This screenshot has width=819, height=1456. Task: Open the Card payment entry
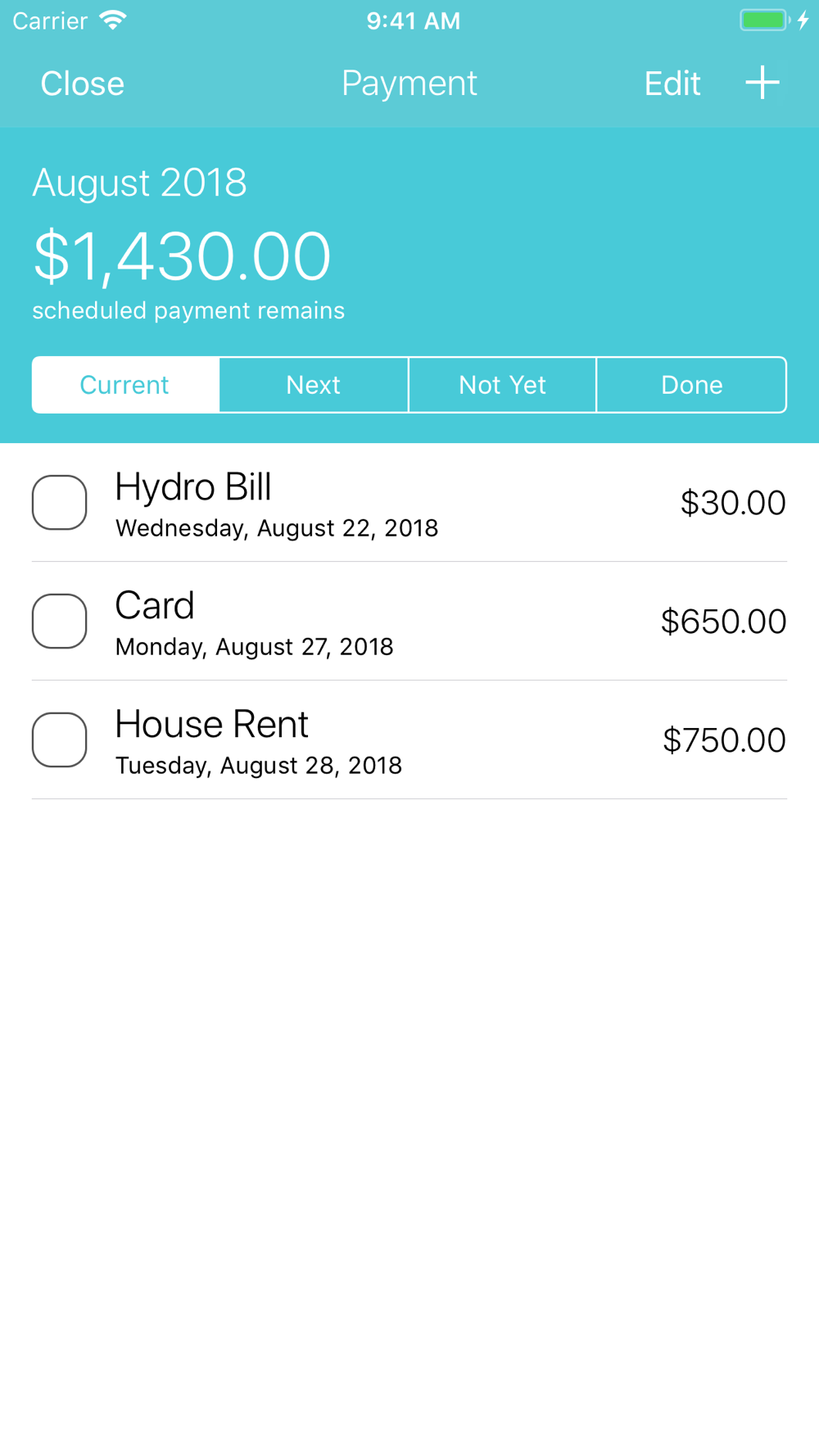click(x=409, y=622)
